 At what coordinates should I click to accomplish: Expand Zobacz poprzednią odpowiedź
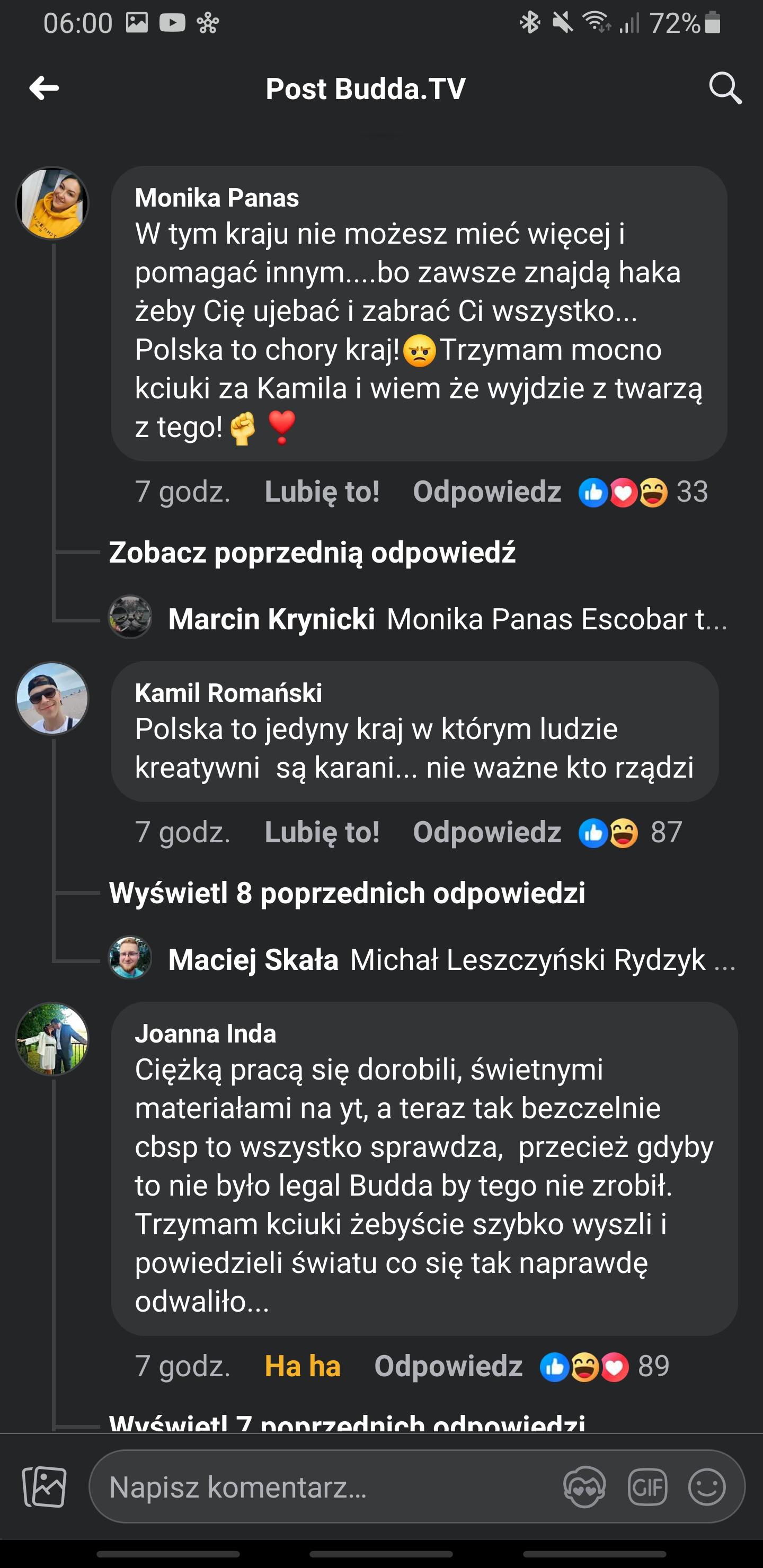point(312,553)
